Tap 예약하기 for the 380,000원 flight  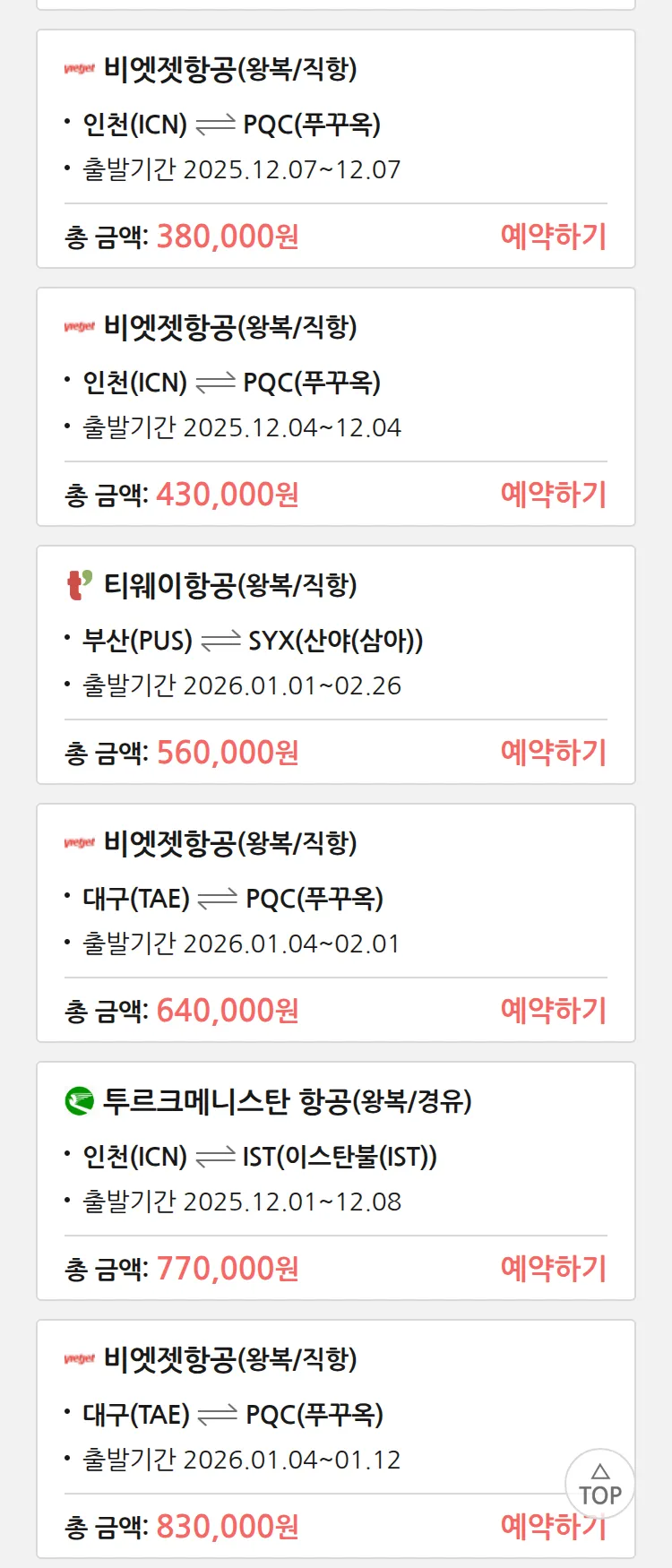553,237
